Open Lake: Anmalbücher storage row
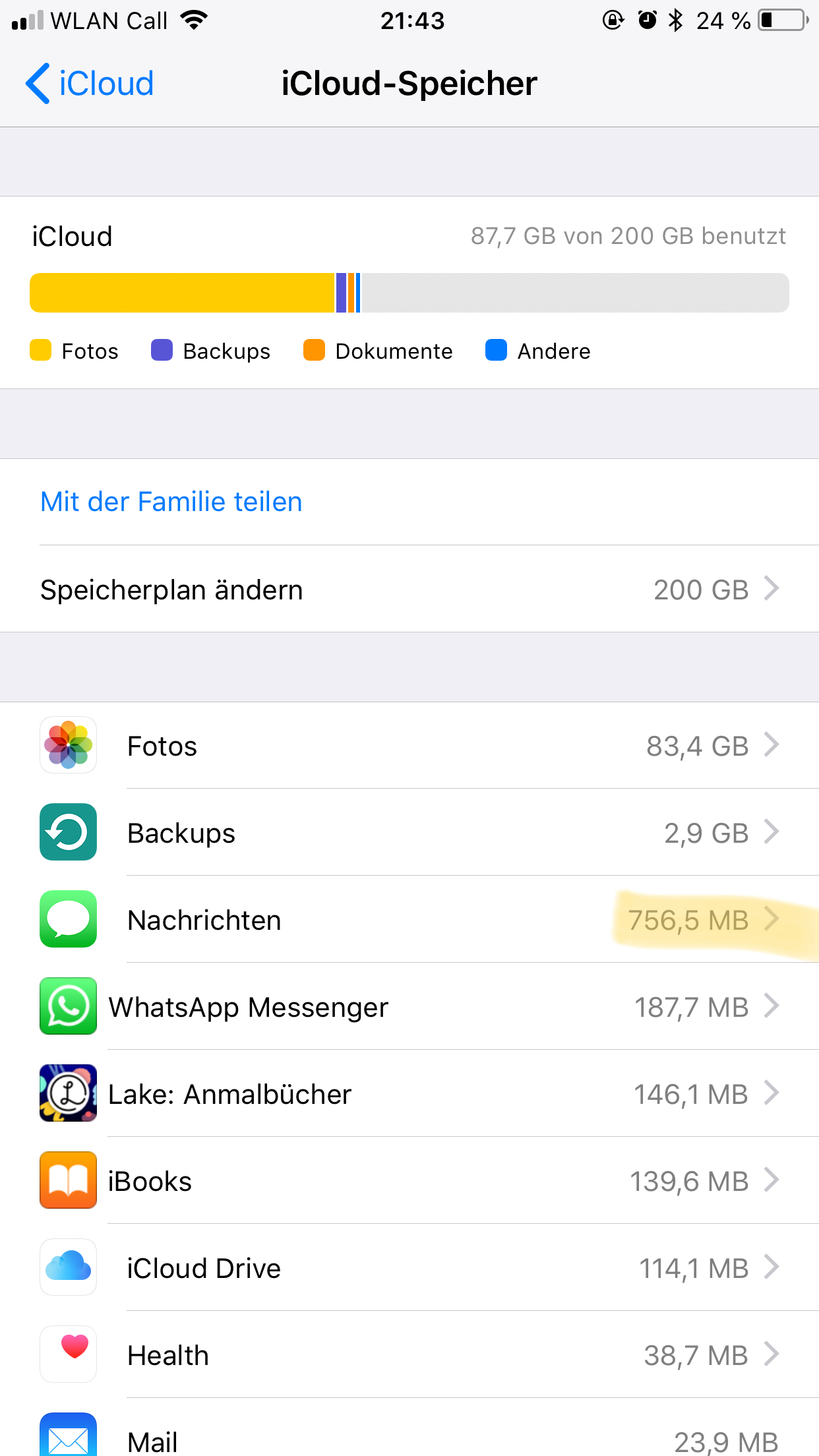 click(409, 1093)
